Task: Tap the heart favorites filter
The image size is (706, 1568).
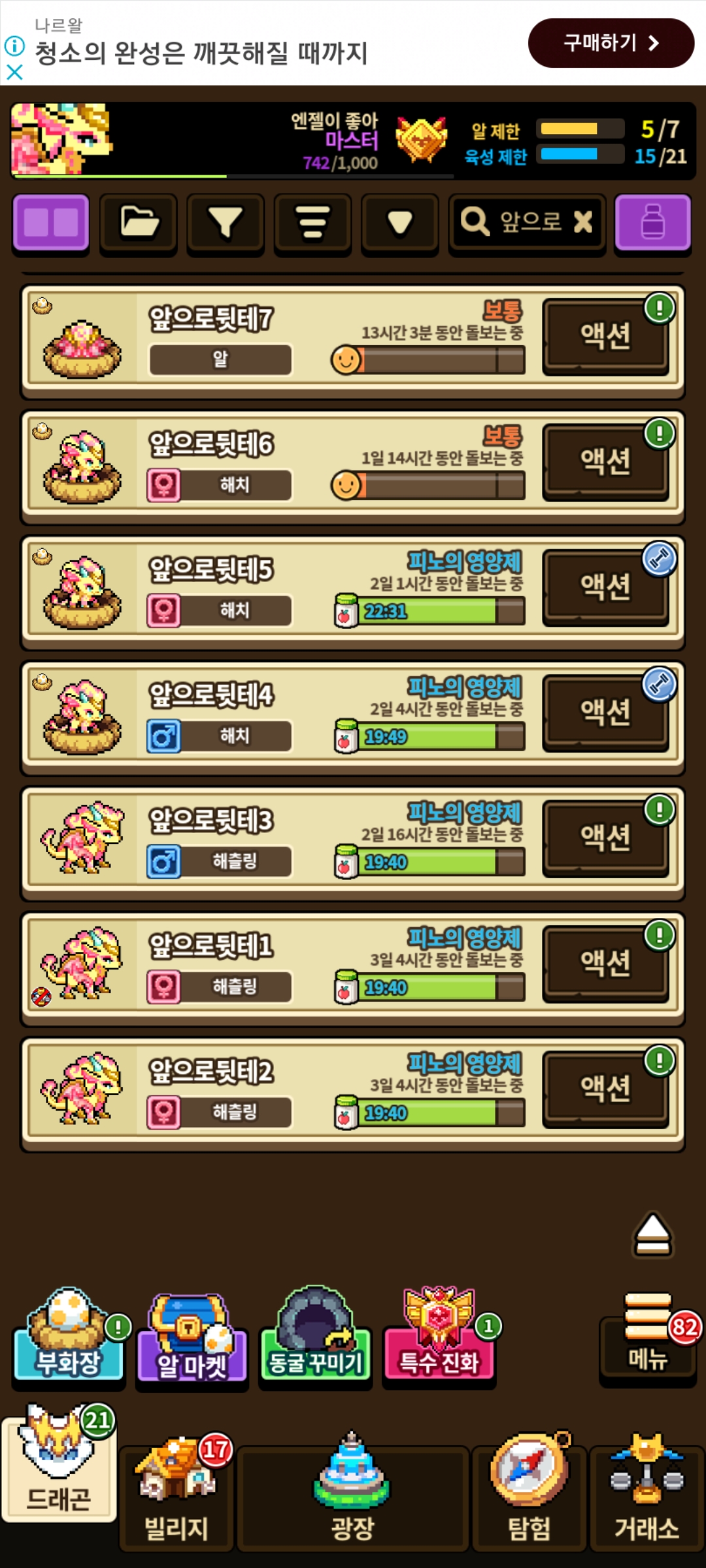Action: click(x=399, y=223)
